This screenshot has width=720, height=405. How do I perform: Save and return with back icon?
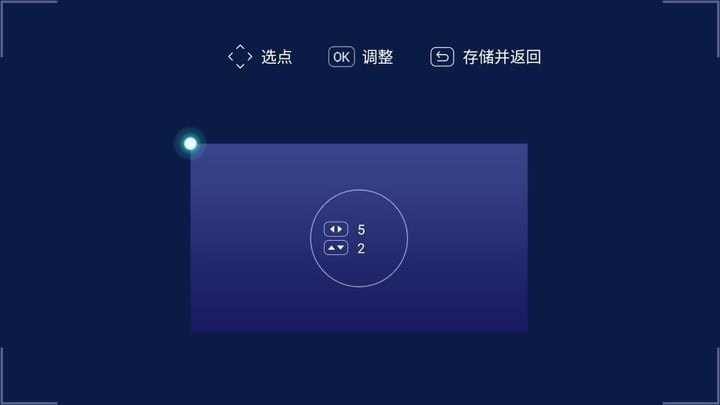442,57
